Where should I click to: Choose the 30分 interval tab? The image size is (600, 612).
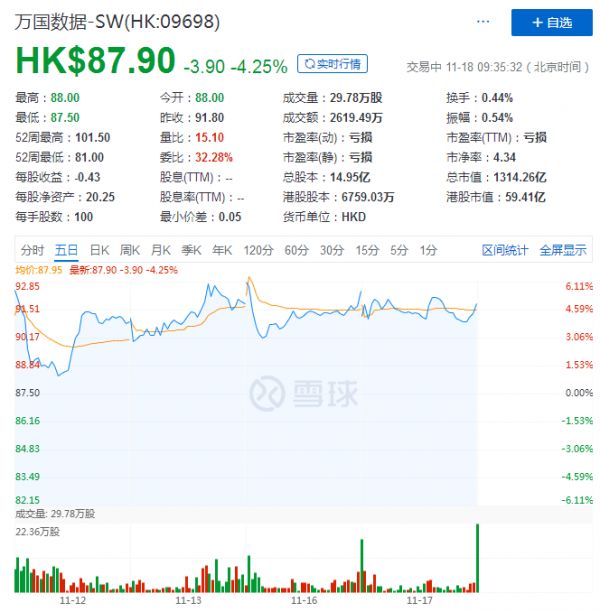(x=332, y=250)
